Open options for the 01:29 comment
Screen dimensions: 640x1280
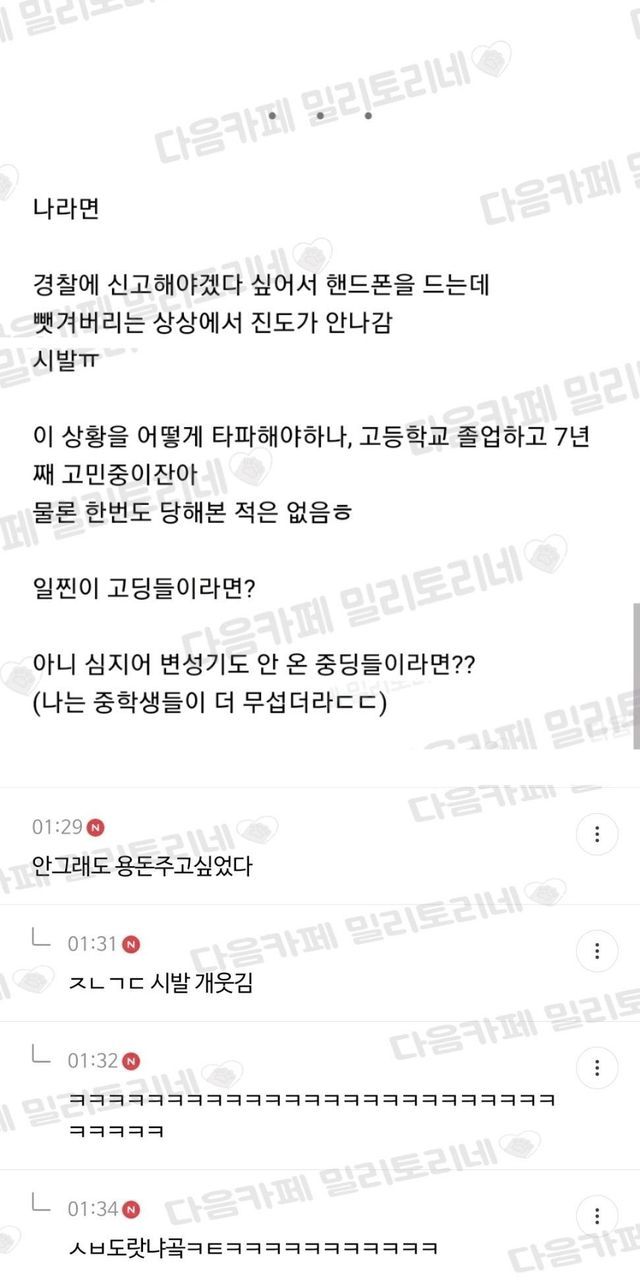[597, 834]
